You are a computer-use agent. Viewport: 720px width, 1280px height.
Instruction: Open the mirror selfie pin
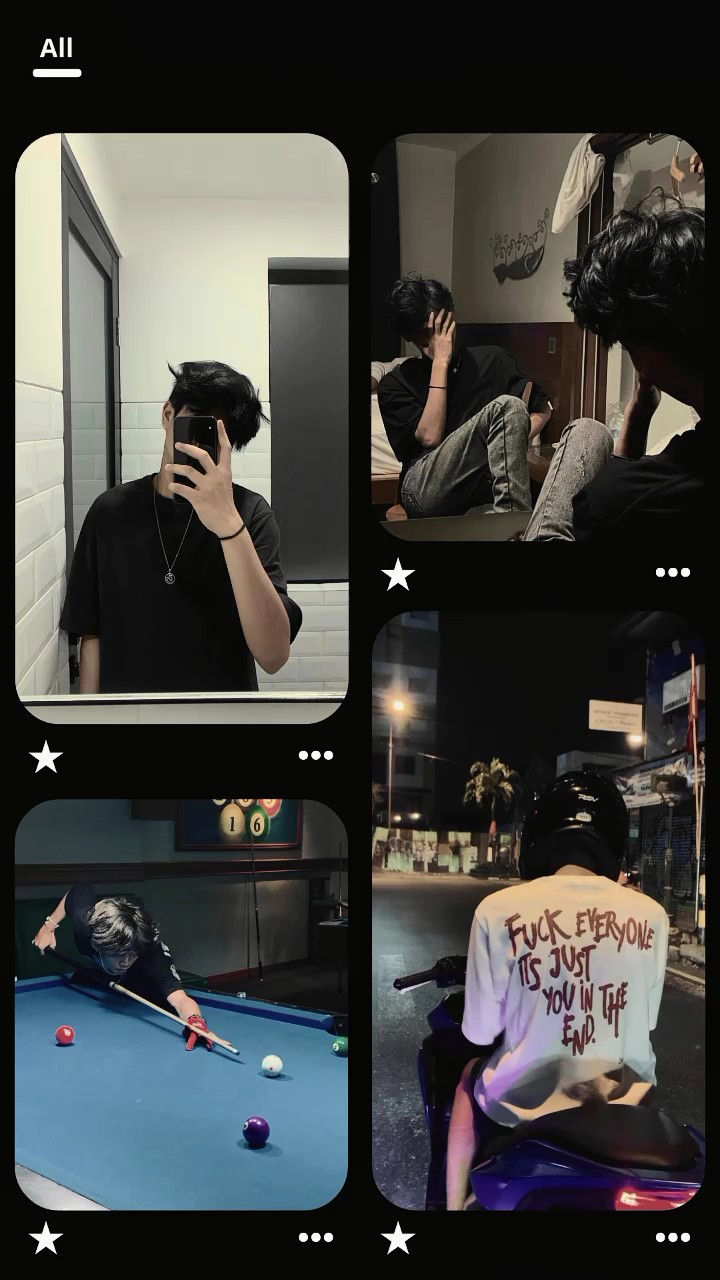(x=182, y=428)
